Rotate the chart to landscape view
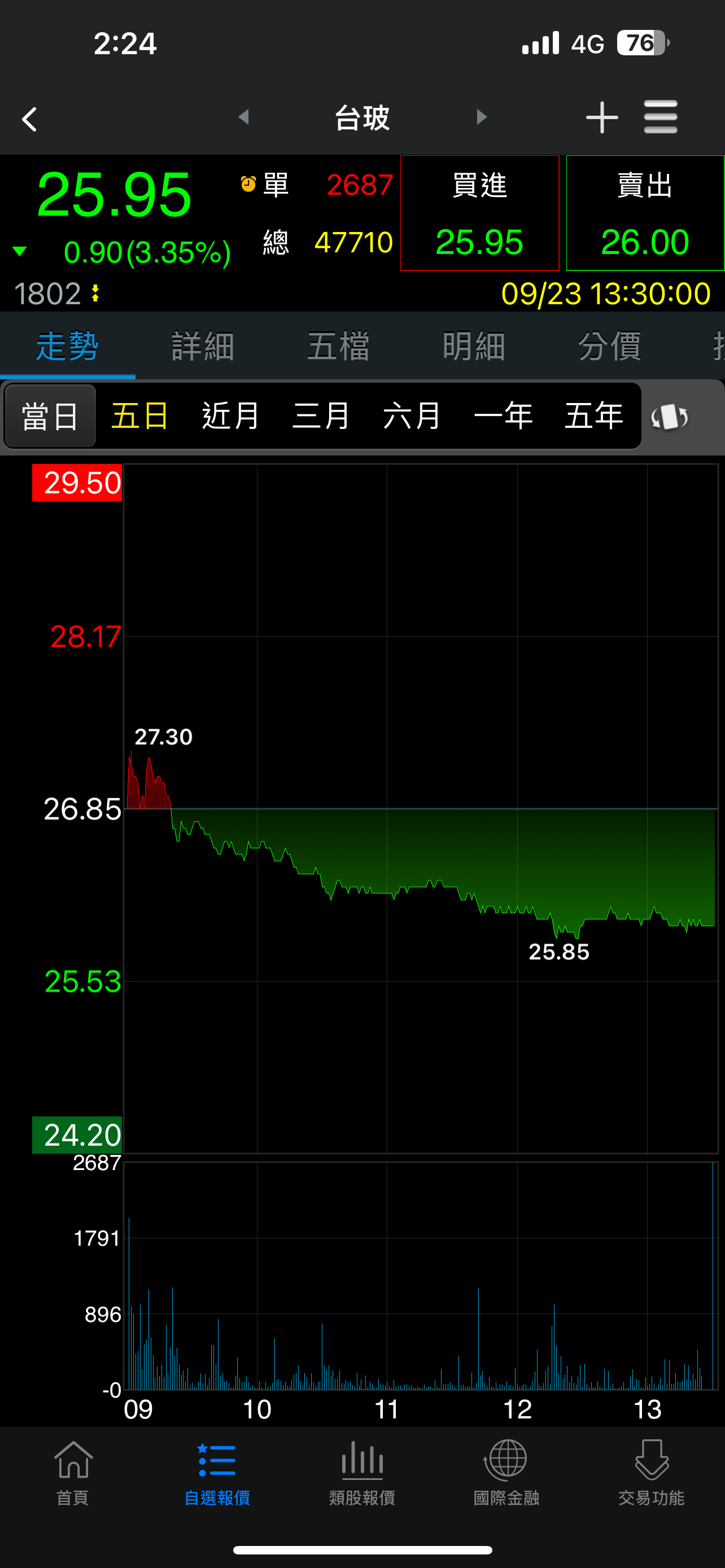725x1568 pixels. (670, 417)
